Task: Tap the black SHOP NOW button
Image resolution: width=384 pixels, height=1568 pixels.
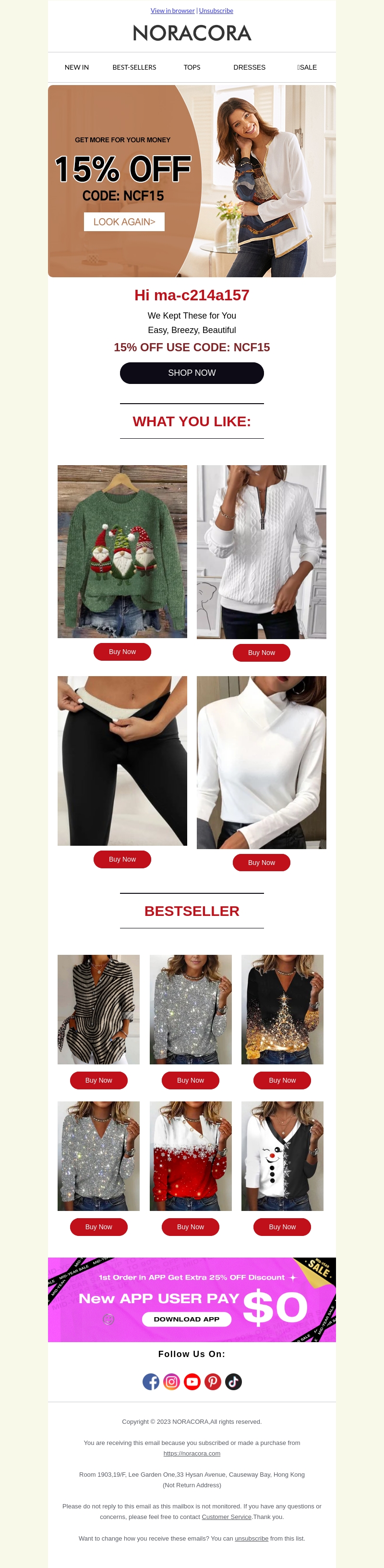Action: [x=192, y=372]
